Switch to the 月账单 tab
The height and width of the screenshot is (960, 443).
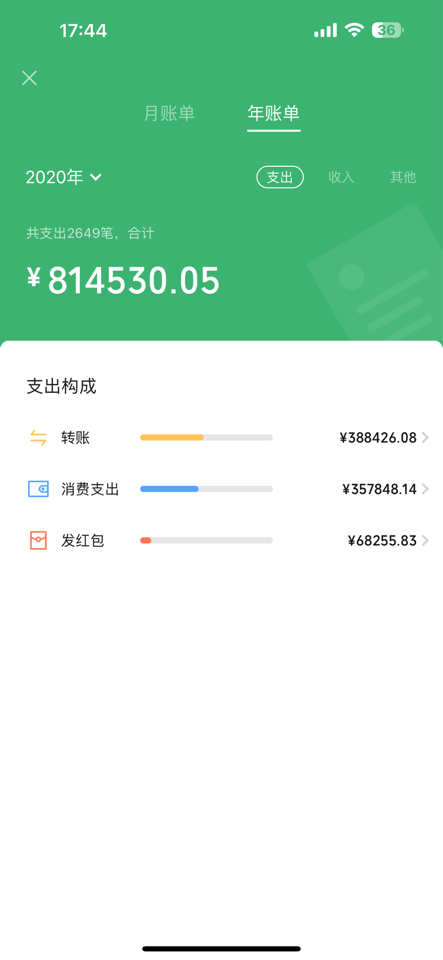coord(169,113)
